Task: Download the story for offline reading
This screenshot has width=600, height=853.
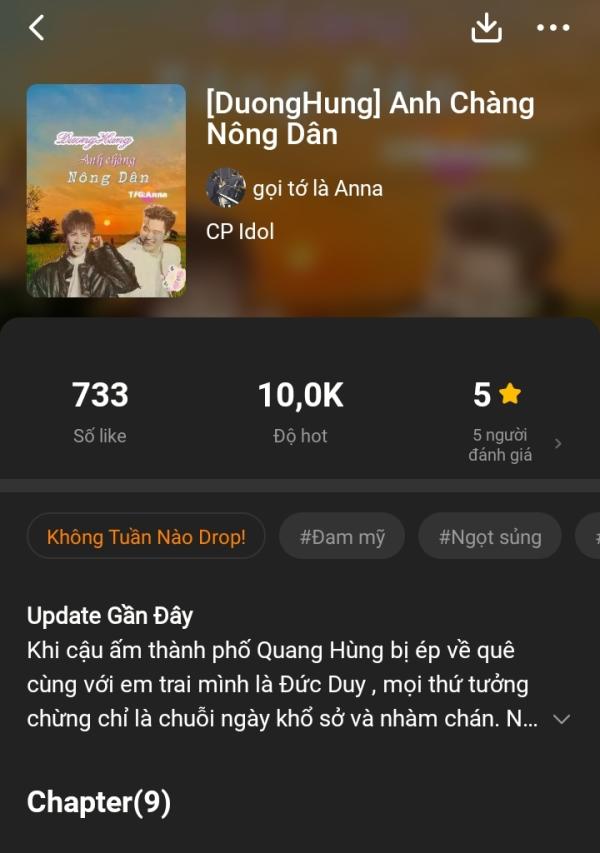Action: coord(486,28)
